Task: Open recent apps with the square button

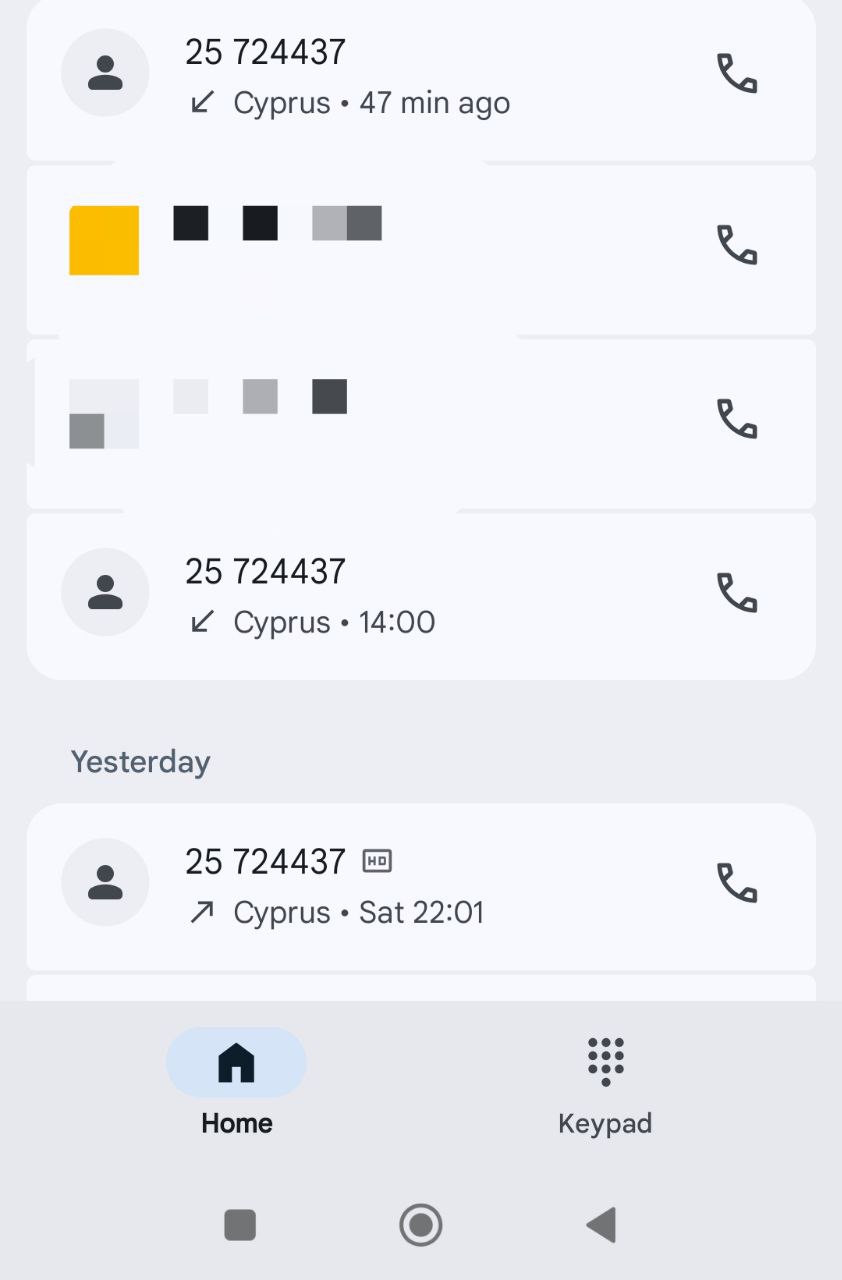Action: coord(240,1224)
